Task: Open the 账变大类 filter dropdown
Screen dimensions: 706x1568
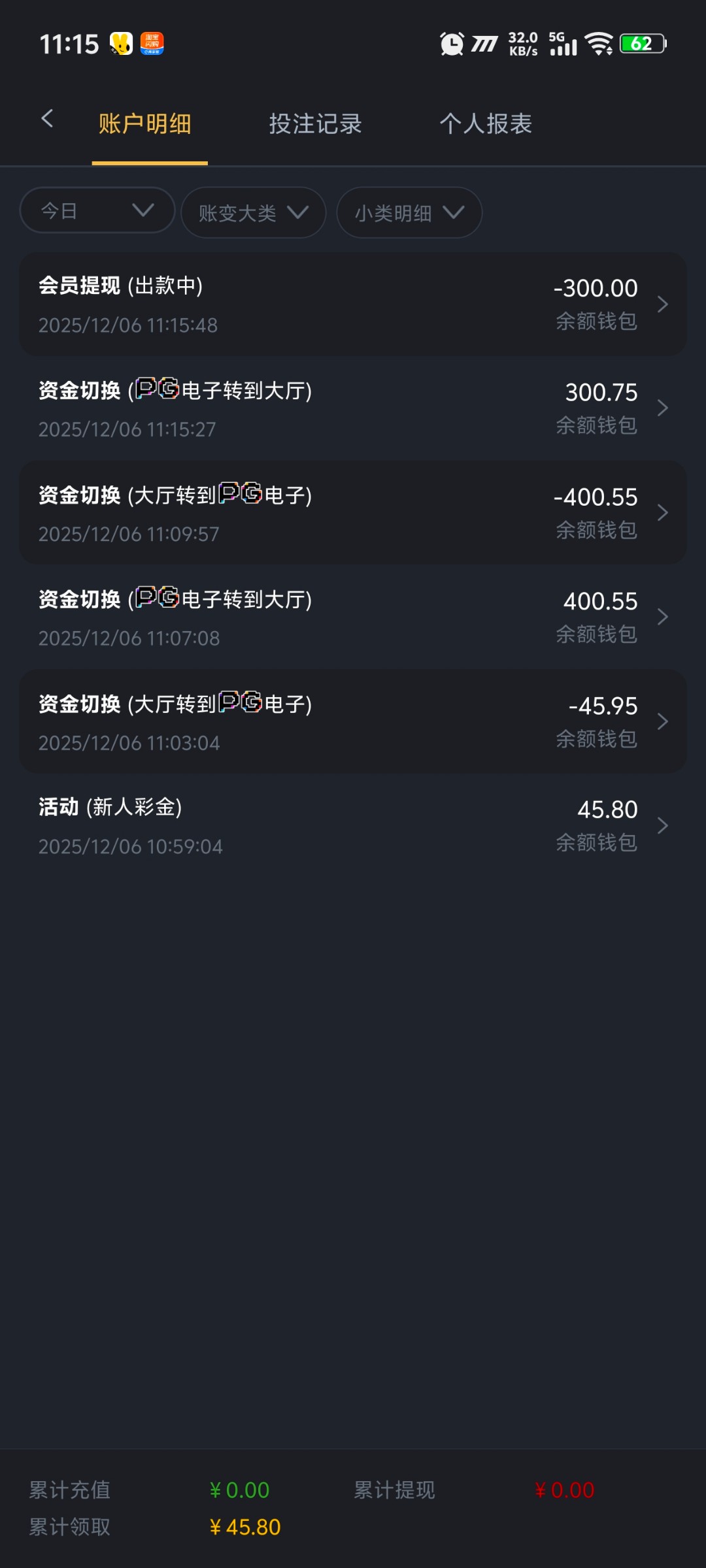Action: coord(253,213)
